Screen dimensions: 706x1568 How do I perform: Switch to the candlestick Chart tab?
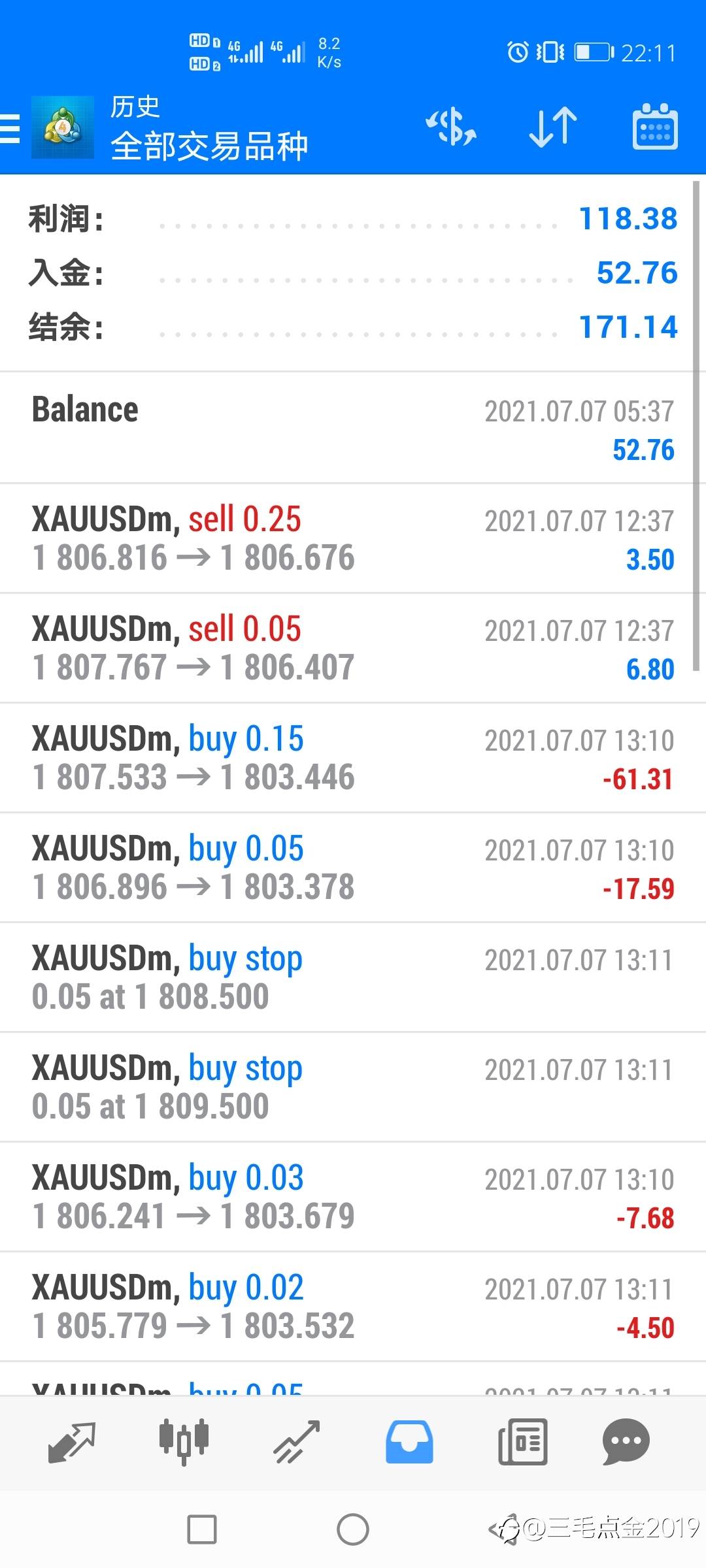184,1442
